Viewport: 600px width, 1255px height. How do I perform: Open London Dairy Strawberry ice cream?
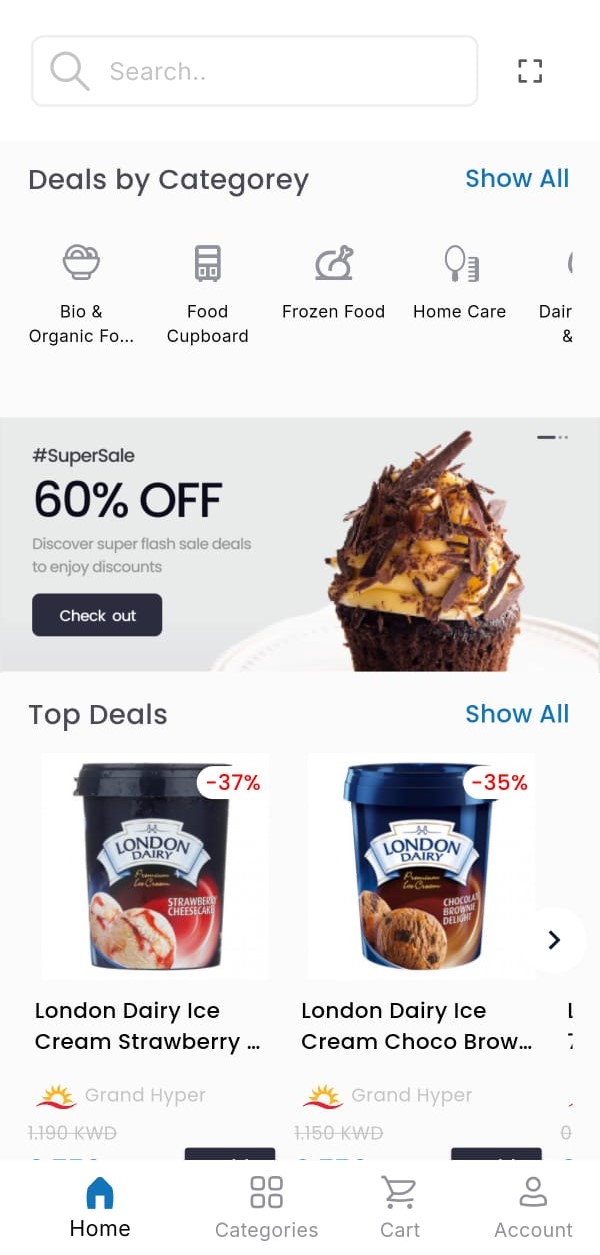pyautogui.click(x=155, y=866)
